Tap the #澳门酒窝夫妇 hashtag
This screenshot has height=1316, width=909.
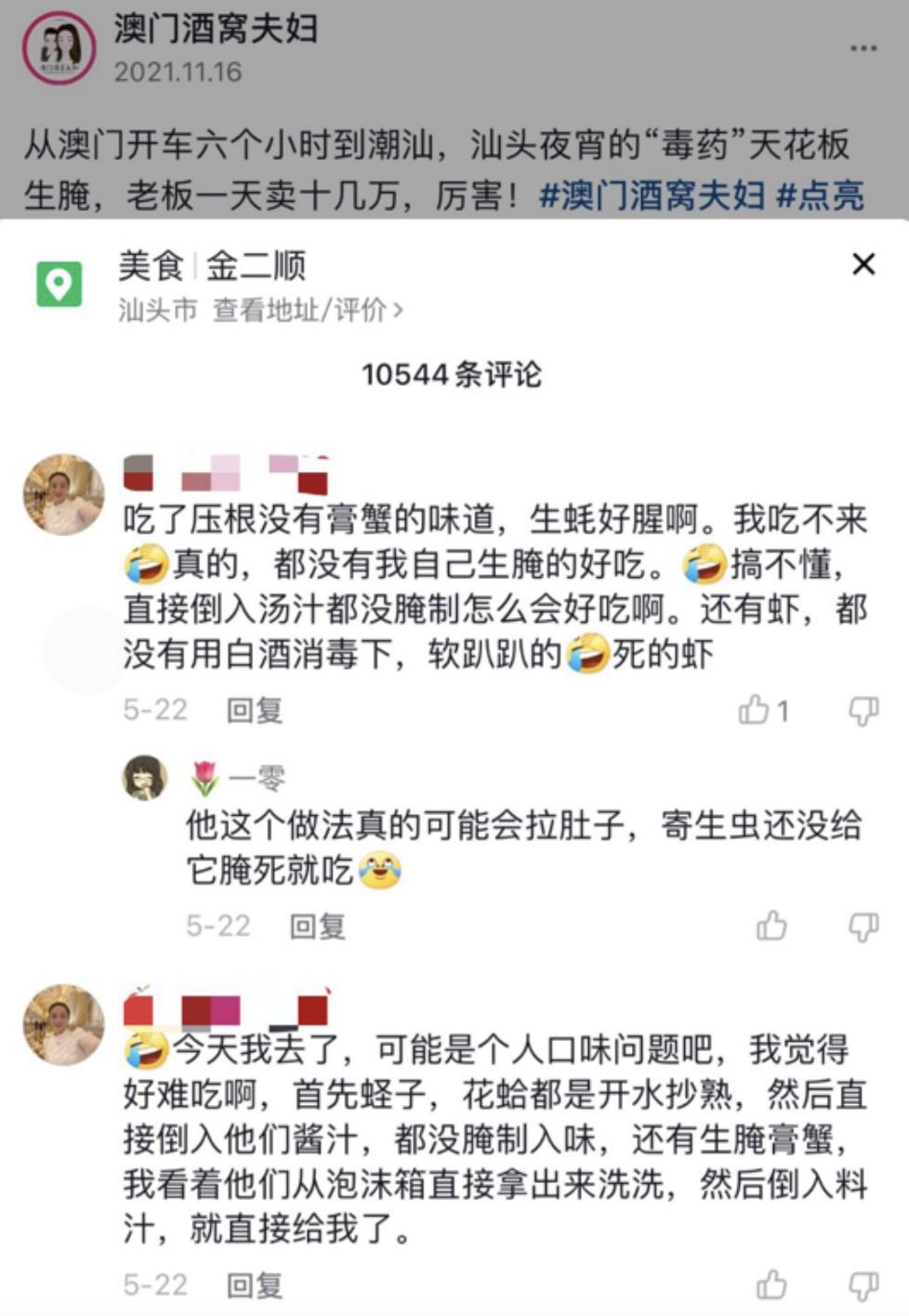652,195
